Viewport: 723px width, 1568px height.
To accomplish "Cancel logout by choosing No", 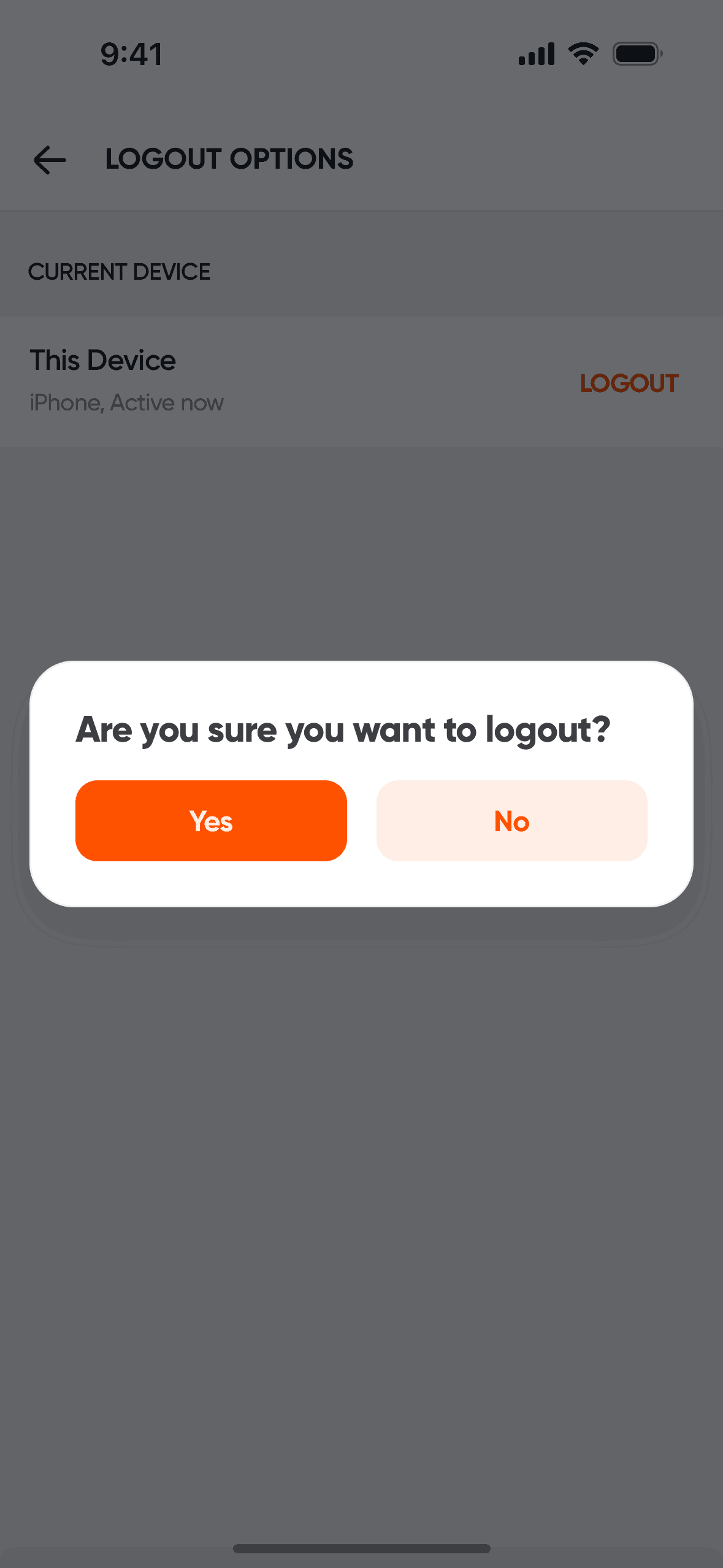I will pyautogui.click(x=511, y=820).
